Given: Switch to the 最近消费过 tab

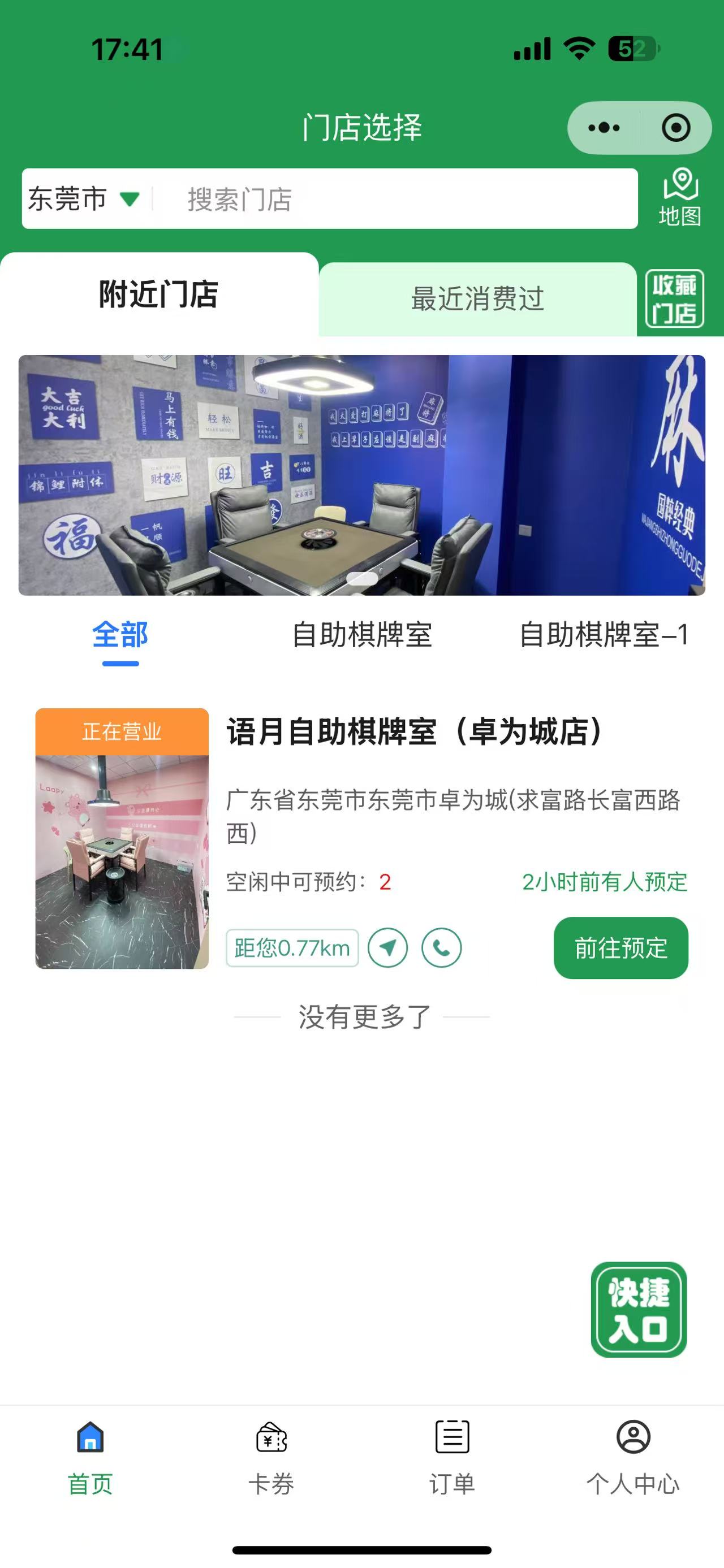Looking at the screenshot, I should (x=477, y=298).
